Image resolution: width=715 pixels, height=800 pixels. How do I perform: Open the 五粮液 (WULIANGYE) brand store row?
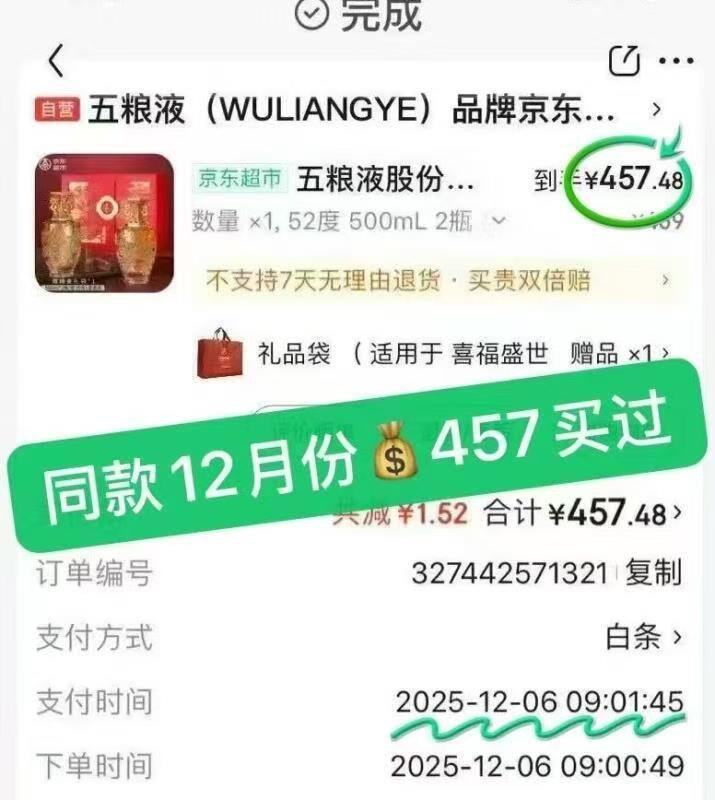point(349,109)
